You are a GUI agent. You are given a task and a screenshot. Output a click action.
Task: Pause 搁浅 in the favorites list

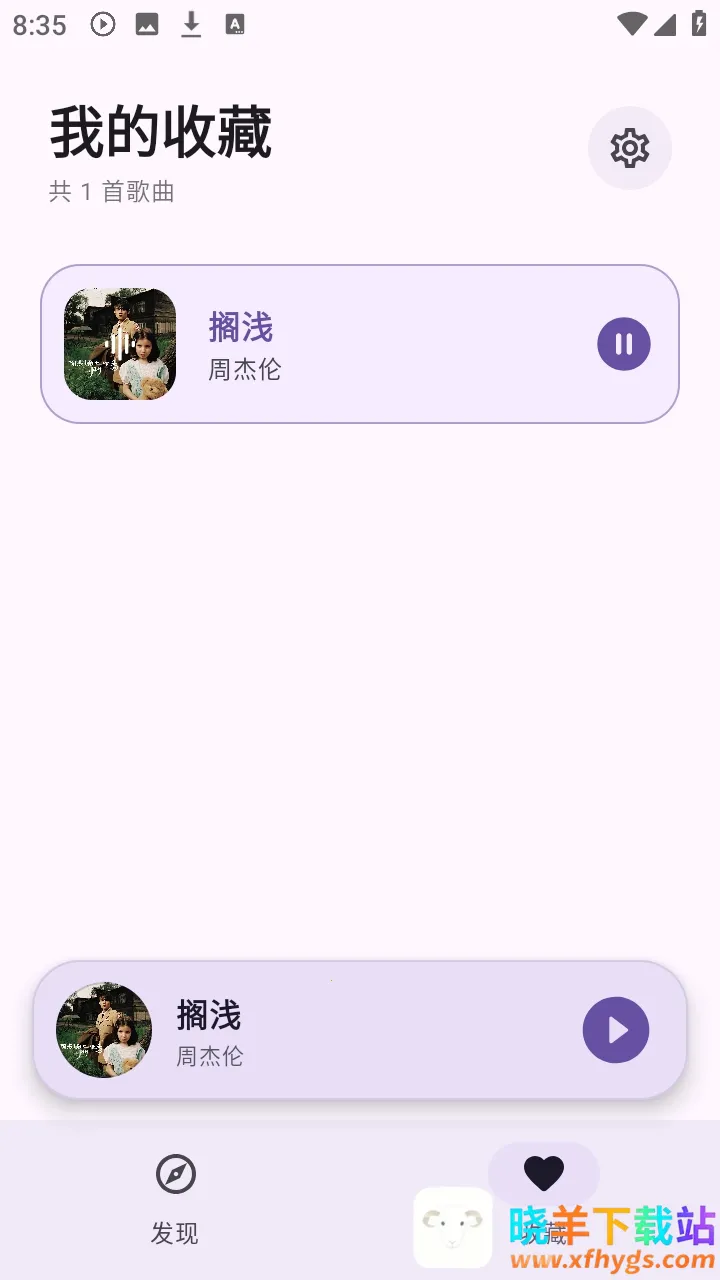click(623, 344)
